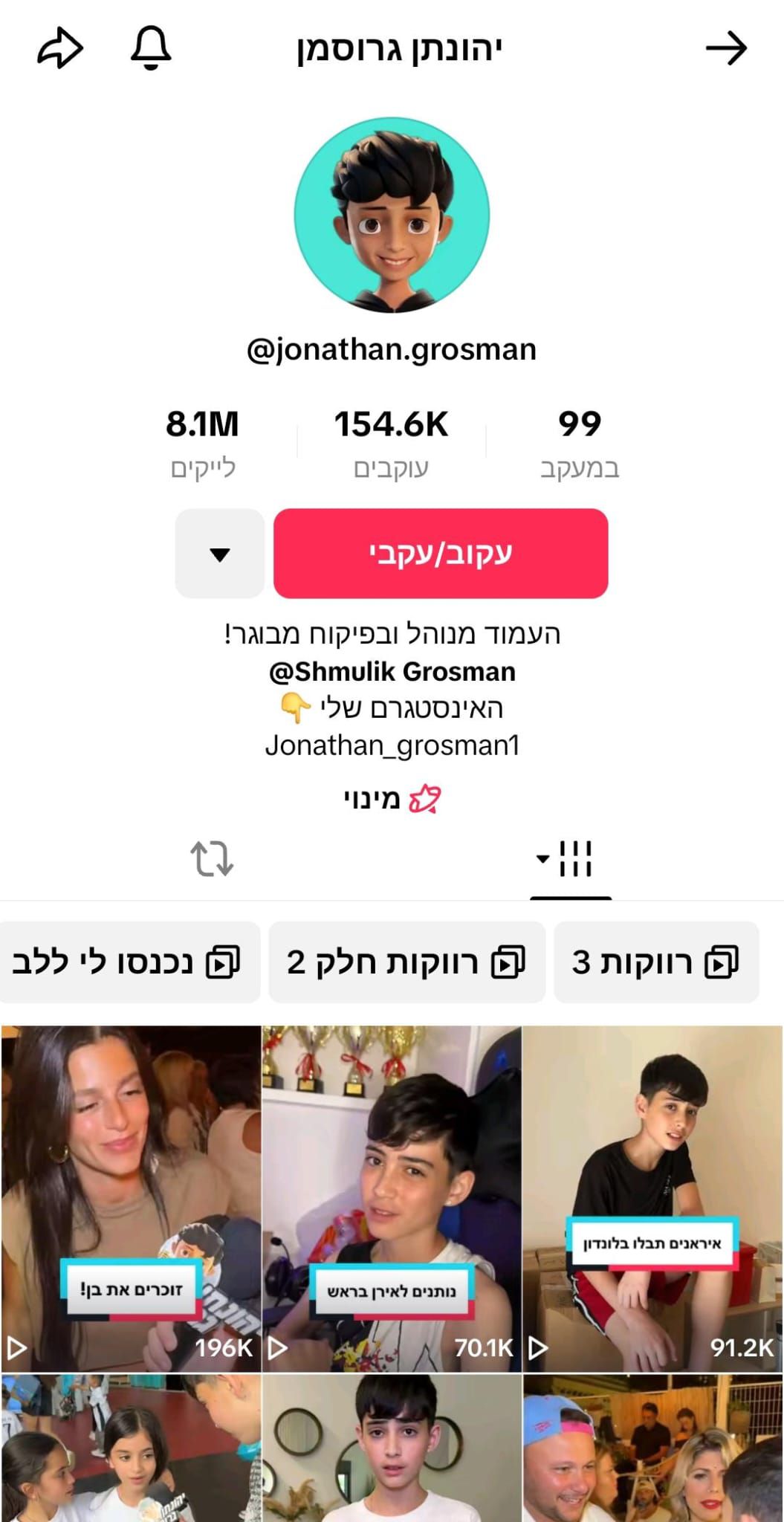This screenshot has width=784, height=1522.
Task: Share this profile via the arrow icon
Action: tap(60, 48)
